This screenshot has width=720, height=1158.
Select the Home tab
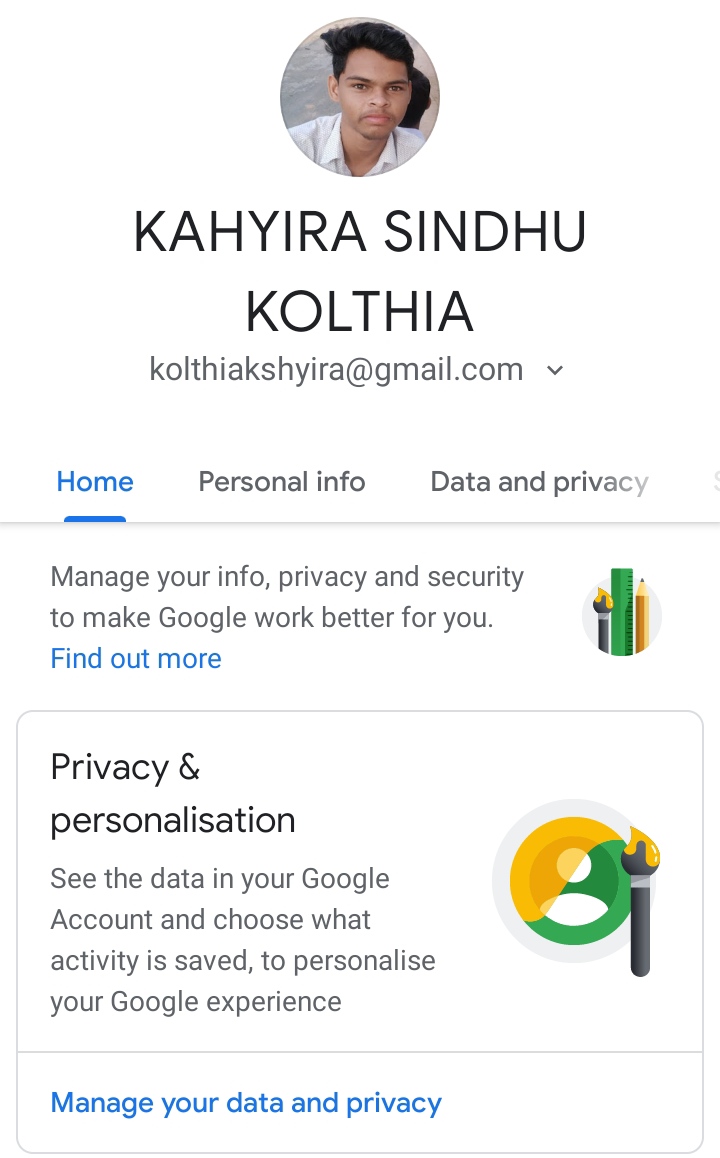click(x=95, y=482)
